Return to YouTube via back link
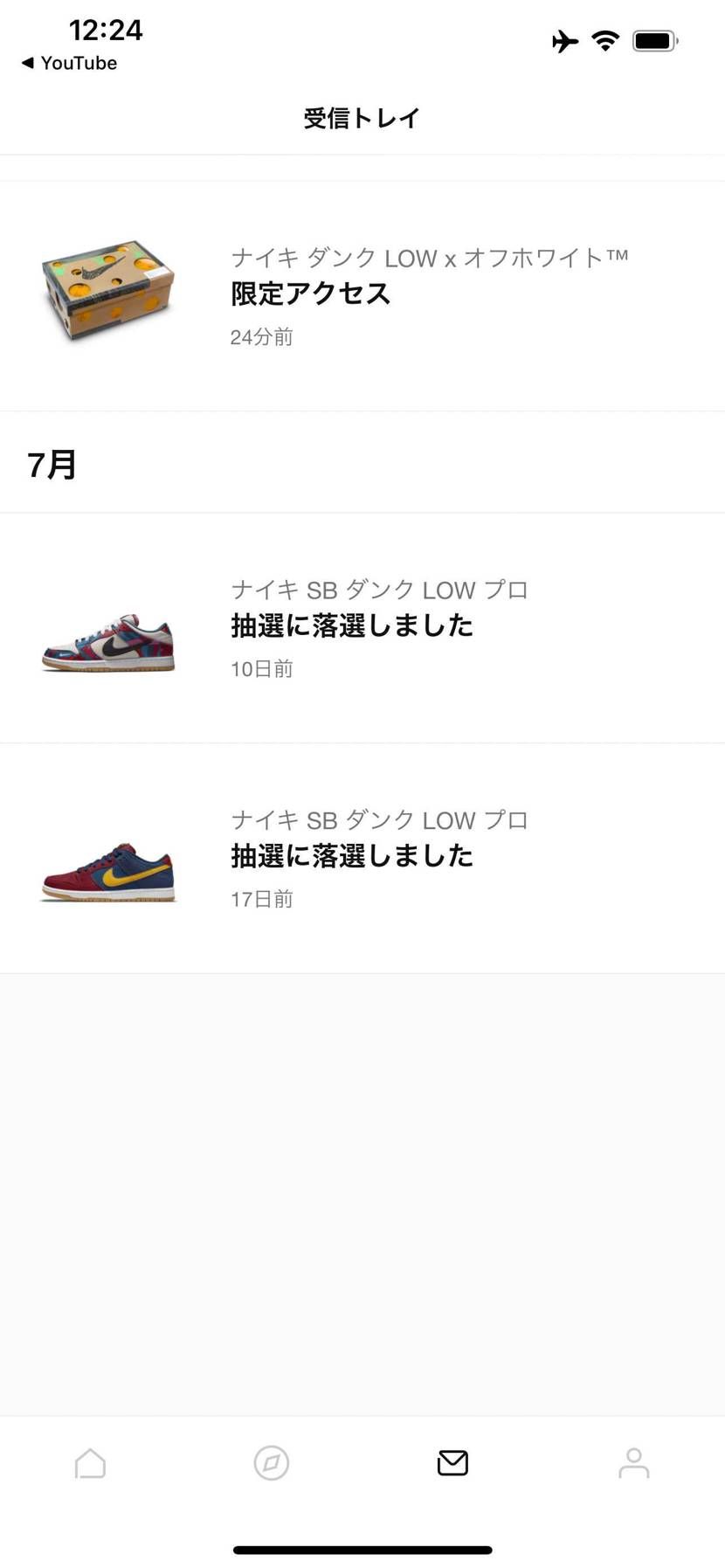The image size is (725, 1568). [67, 62]
